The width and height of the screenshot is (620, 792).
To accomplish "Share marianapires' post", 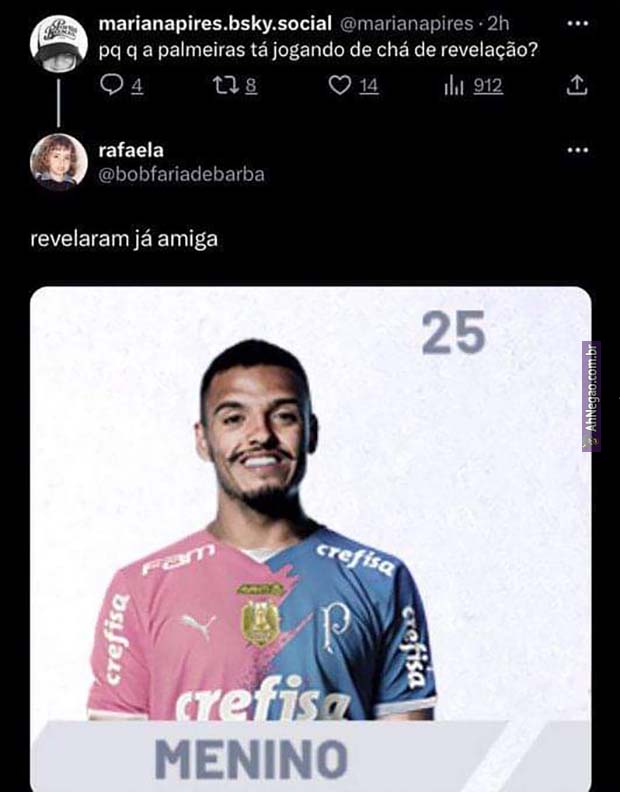I will pyautogui.click(x=576, y=87).
